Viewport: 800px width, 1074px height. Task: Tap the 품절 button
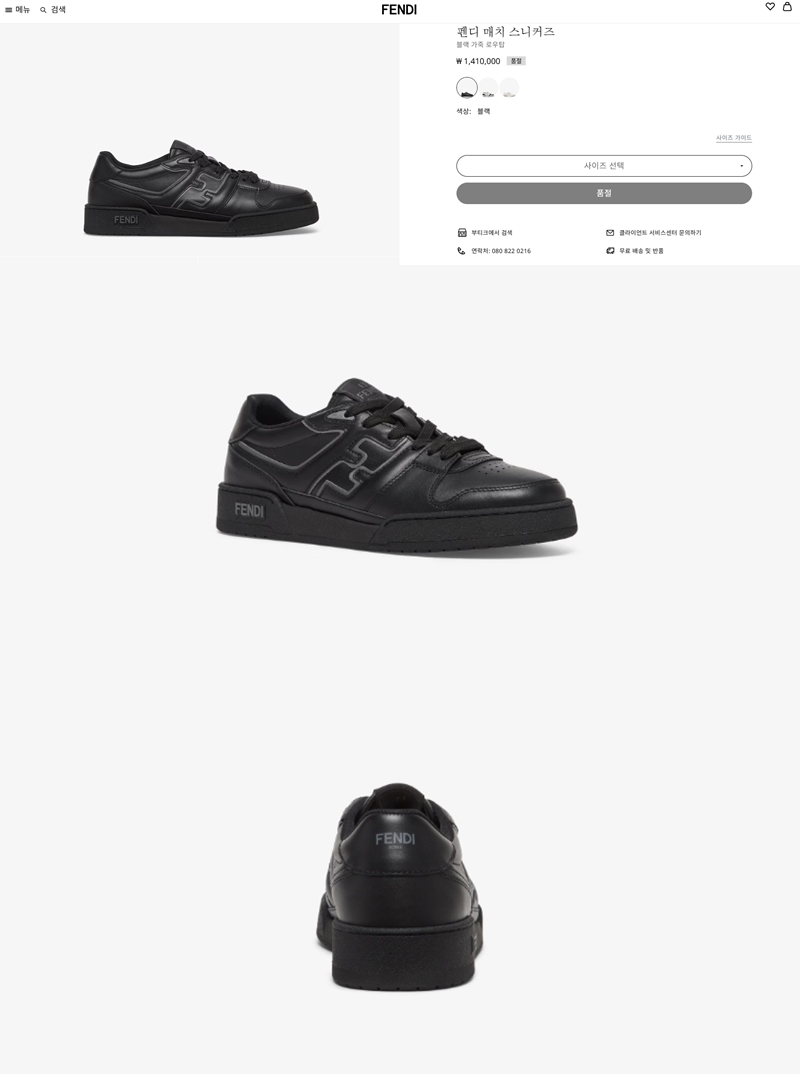[x=604, y=193]
